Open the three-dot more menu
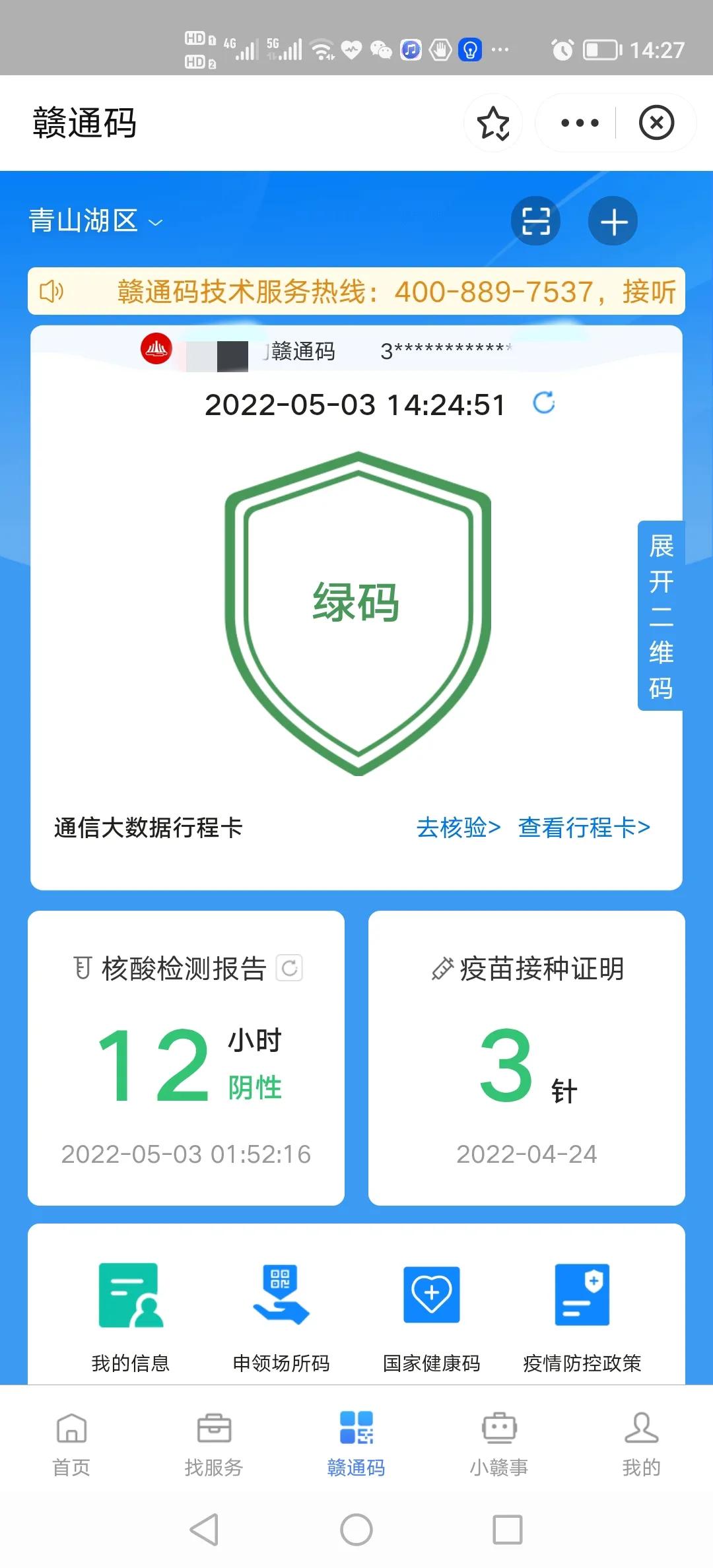 pyautogui.click(x=579, y=123)
